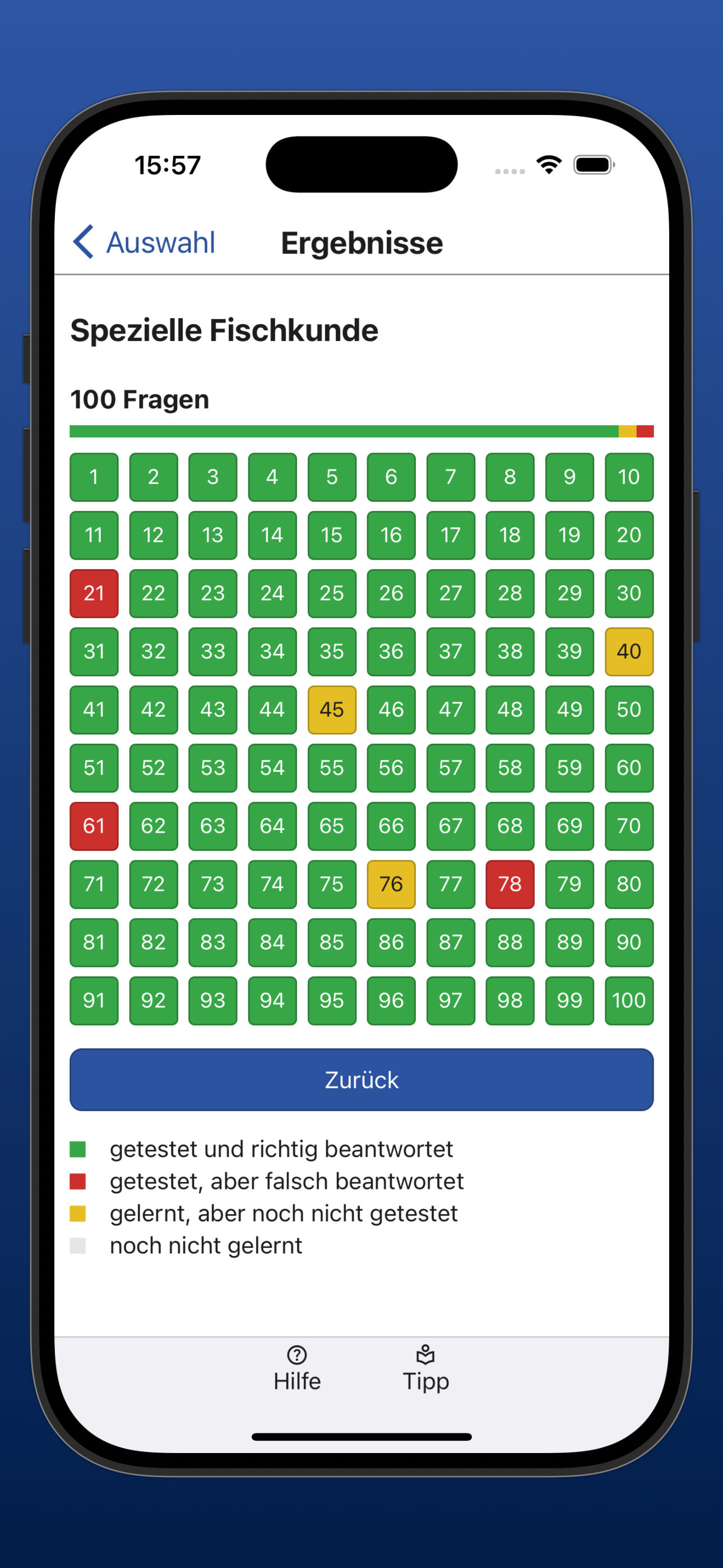
Task: Open question 1
Action: click(94, 477)
